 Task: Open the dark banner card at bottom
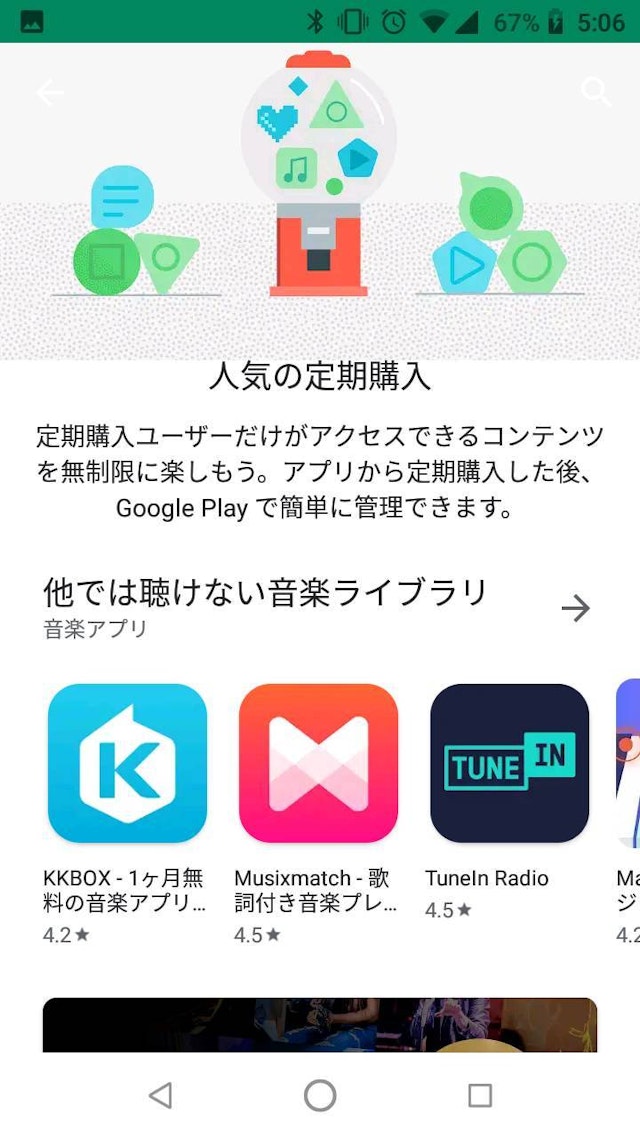click(320, 1024)
